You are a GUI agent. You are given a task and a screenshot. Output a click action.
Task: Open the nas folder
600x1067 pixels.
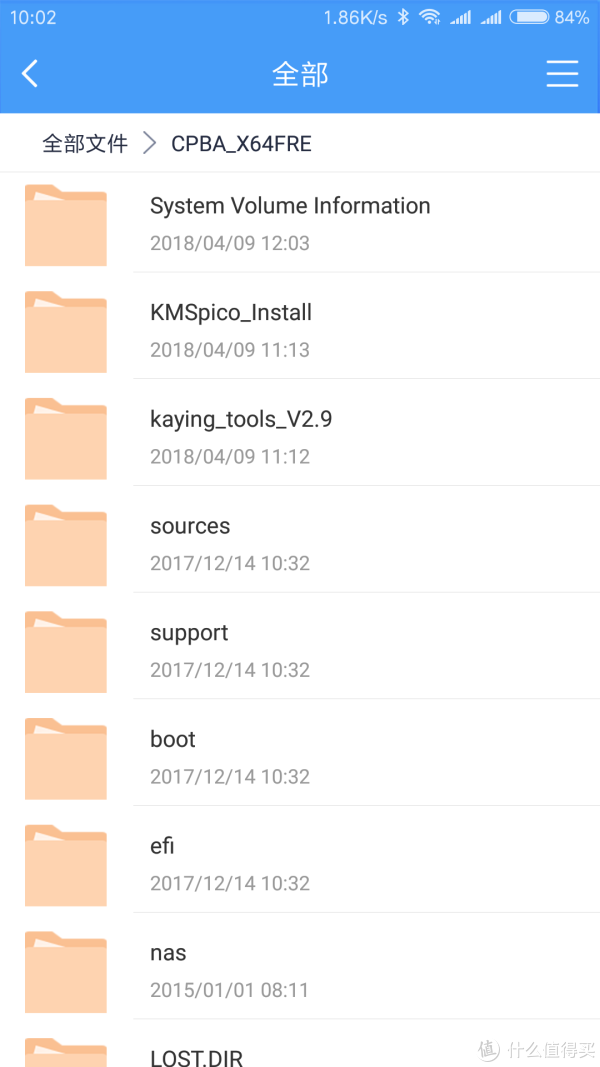[x=168, y=970]
